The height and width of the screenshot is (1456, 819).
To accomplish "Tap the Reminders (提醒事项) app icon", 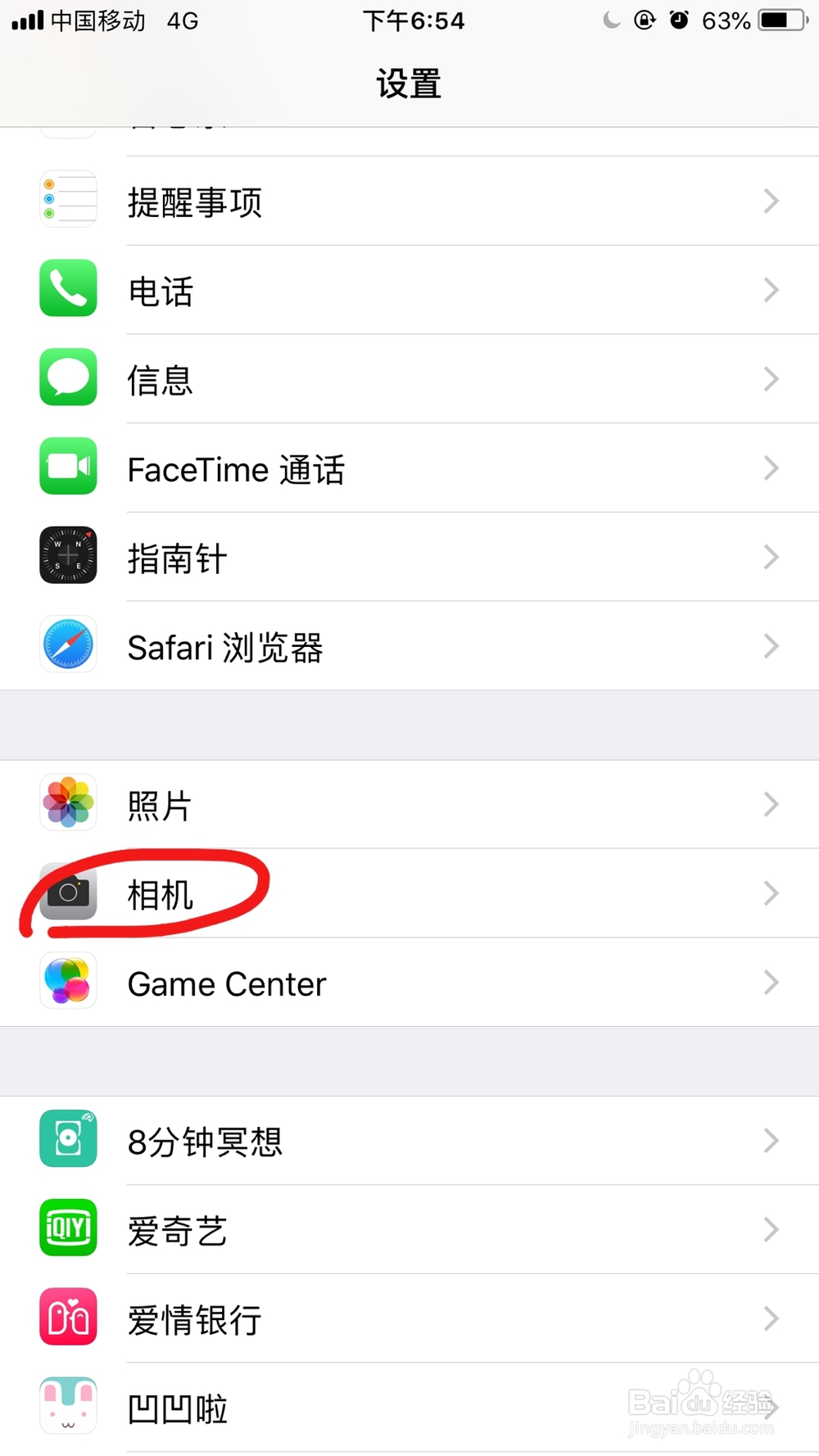I will point(68,199).
